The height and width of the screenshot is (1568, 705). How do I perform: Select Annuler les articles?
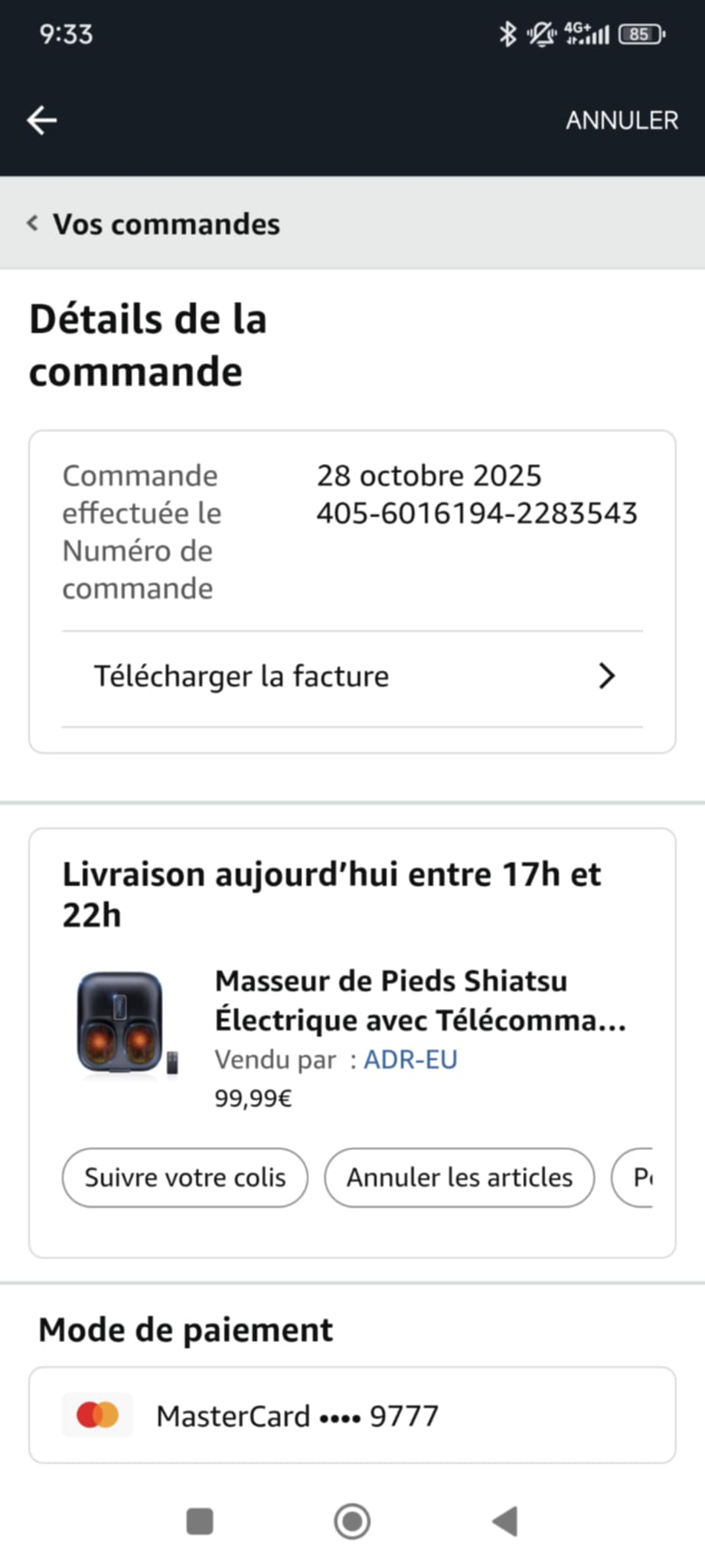459,1178
